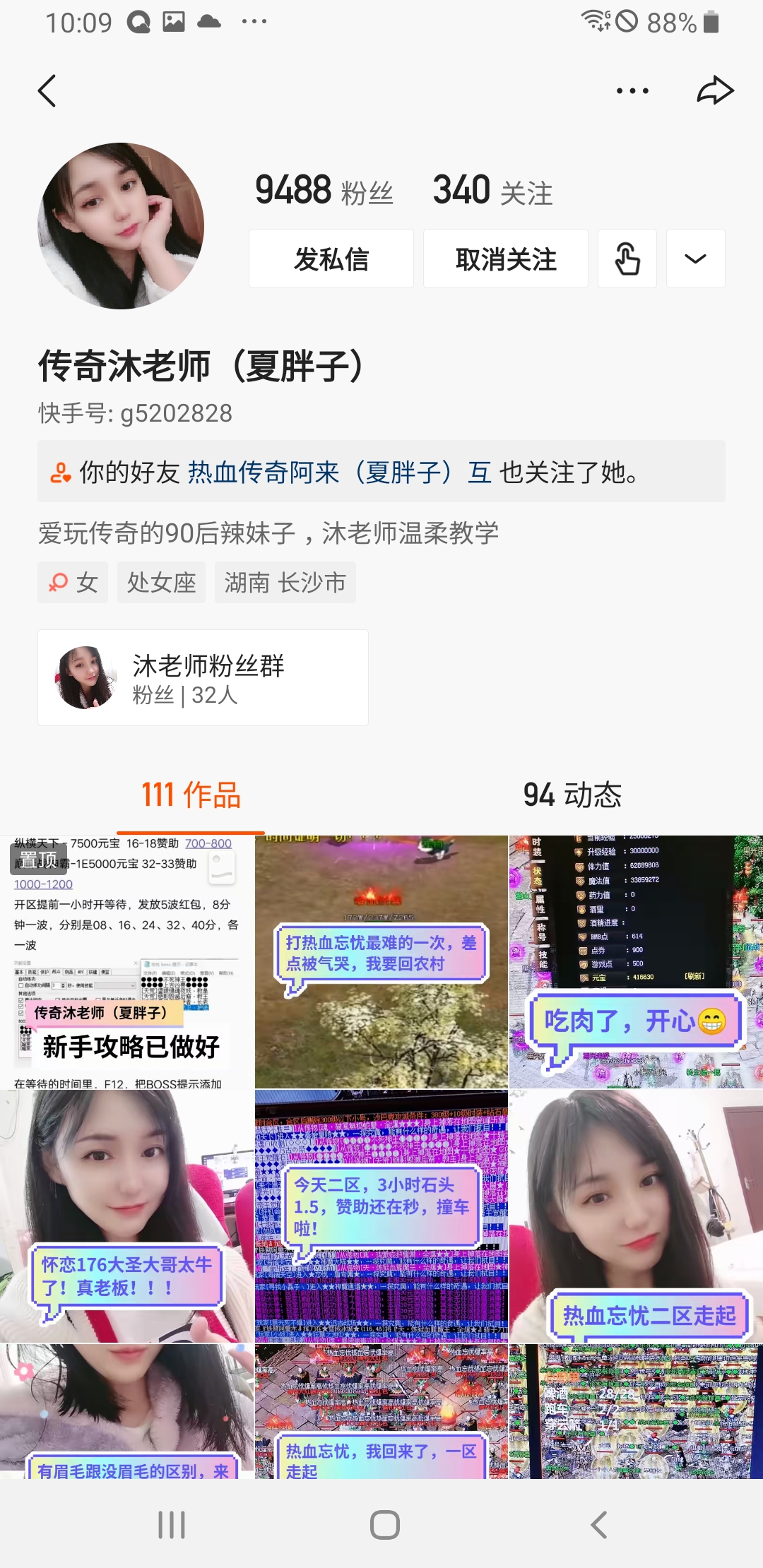Play video 打热血忘忧最难的一次
Viewport: 763px width, 1568px height.
(381, 962)
